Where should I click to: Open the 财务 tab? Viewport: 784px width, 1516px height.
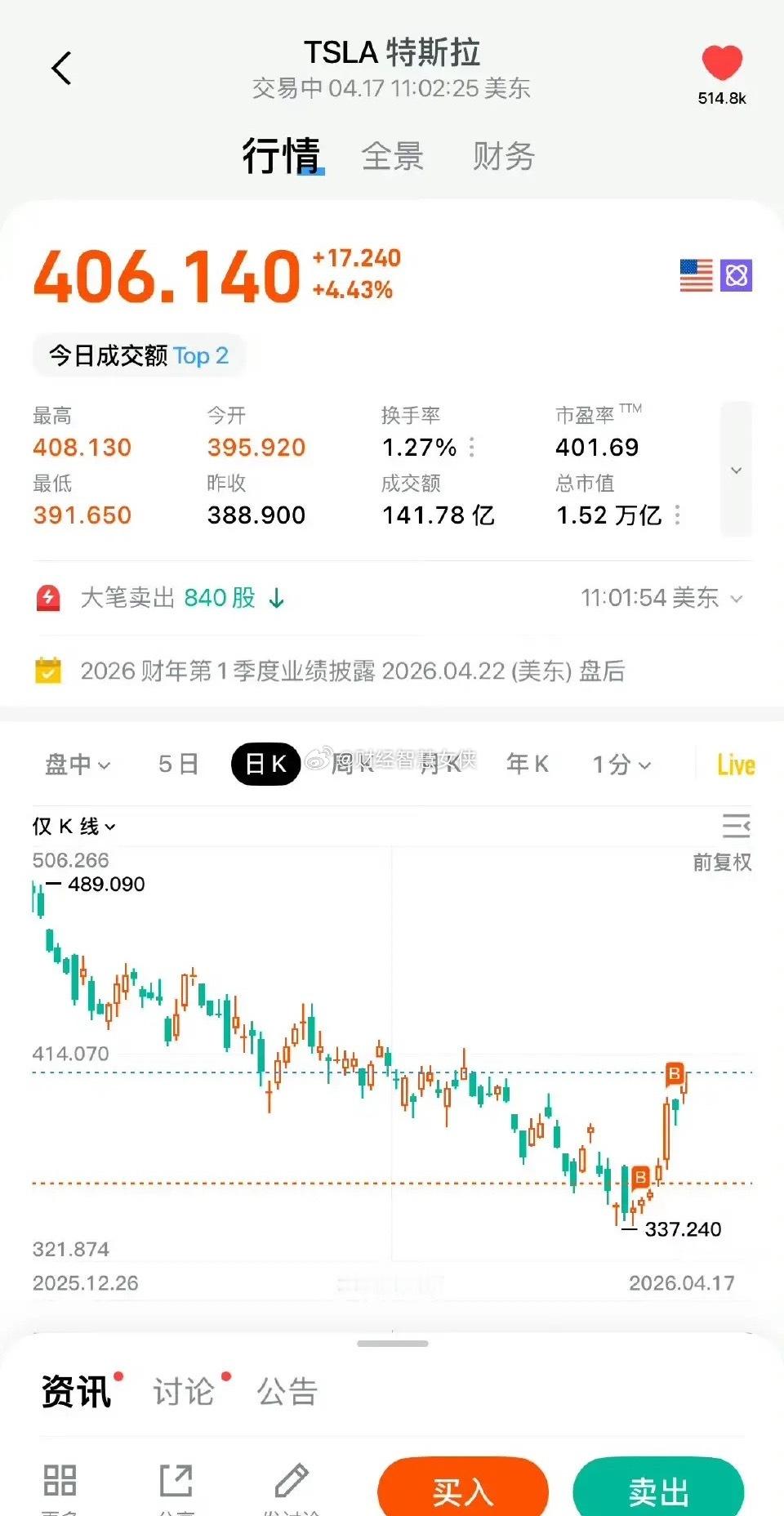click(x=504, y=156)
